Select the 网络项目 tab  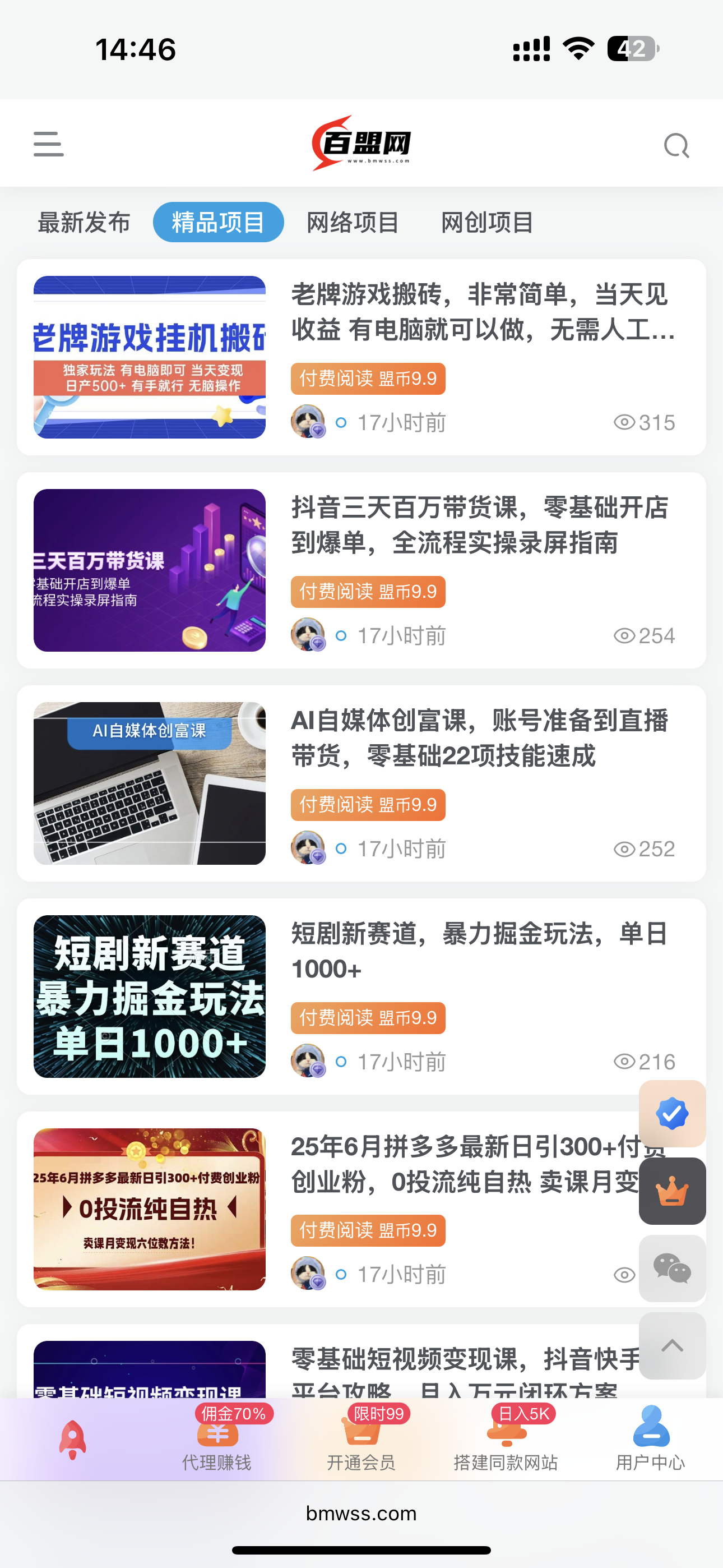353,222
